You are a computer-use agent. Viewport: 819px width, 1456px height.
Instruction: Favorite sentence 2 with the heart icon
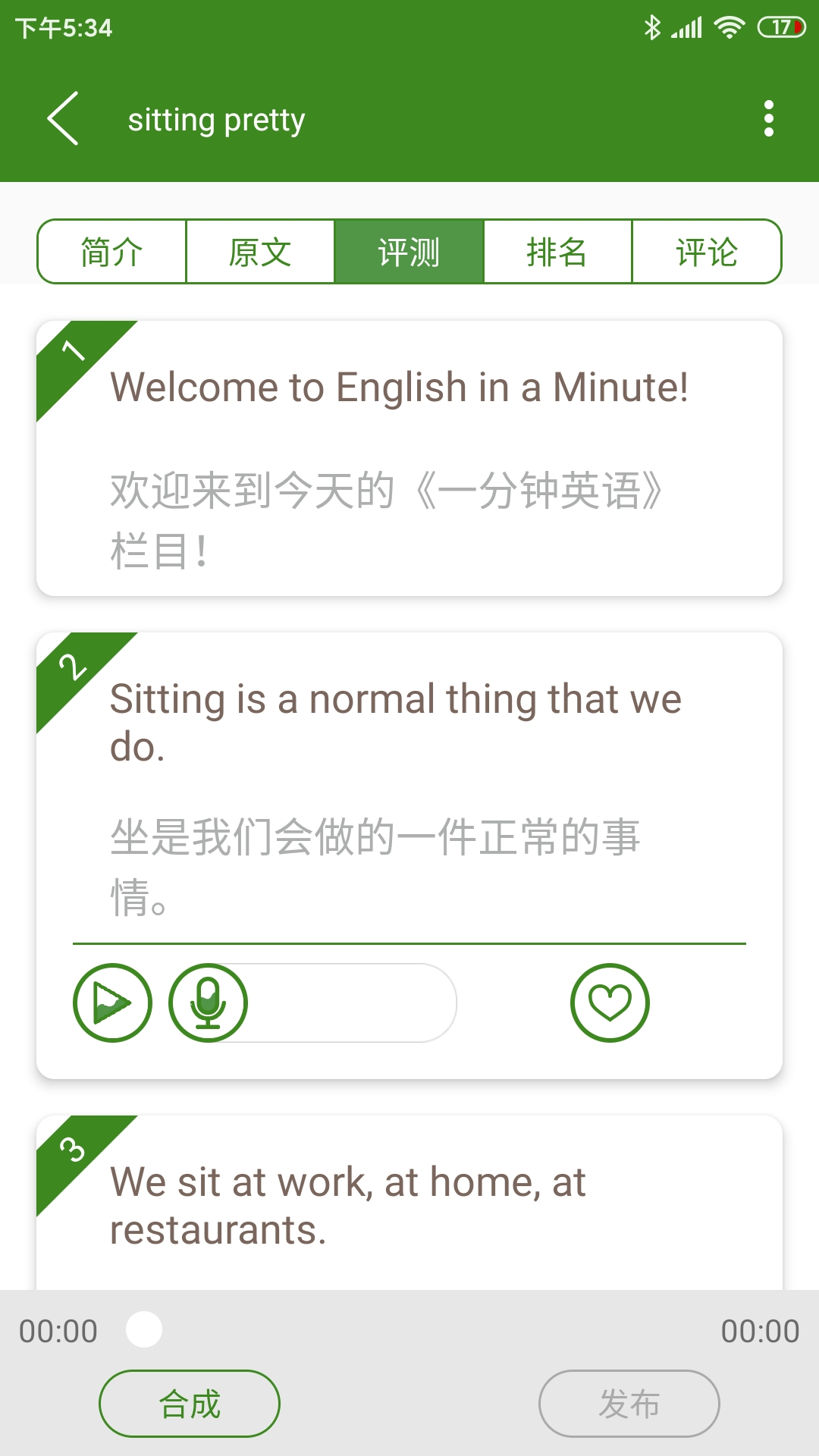[610, 1003]
